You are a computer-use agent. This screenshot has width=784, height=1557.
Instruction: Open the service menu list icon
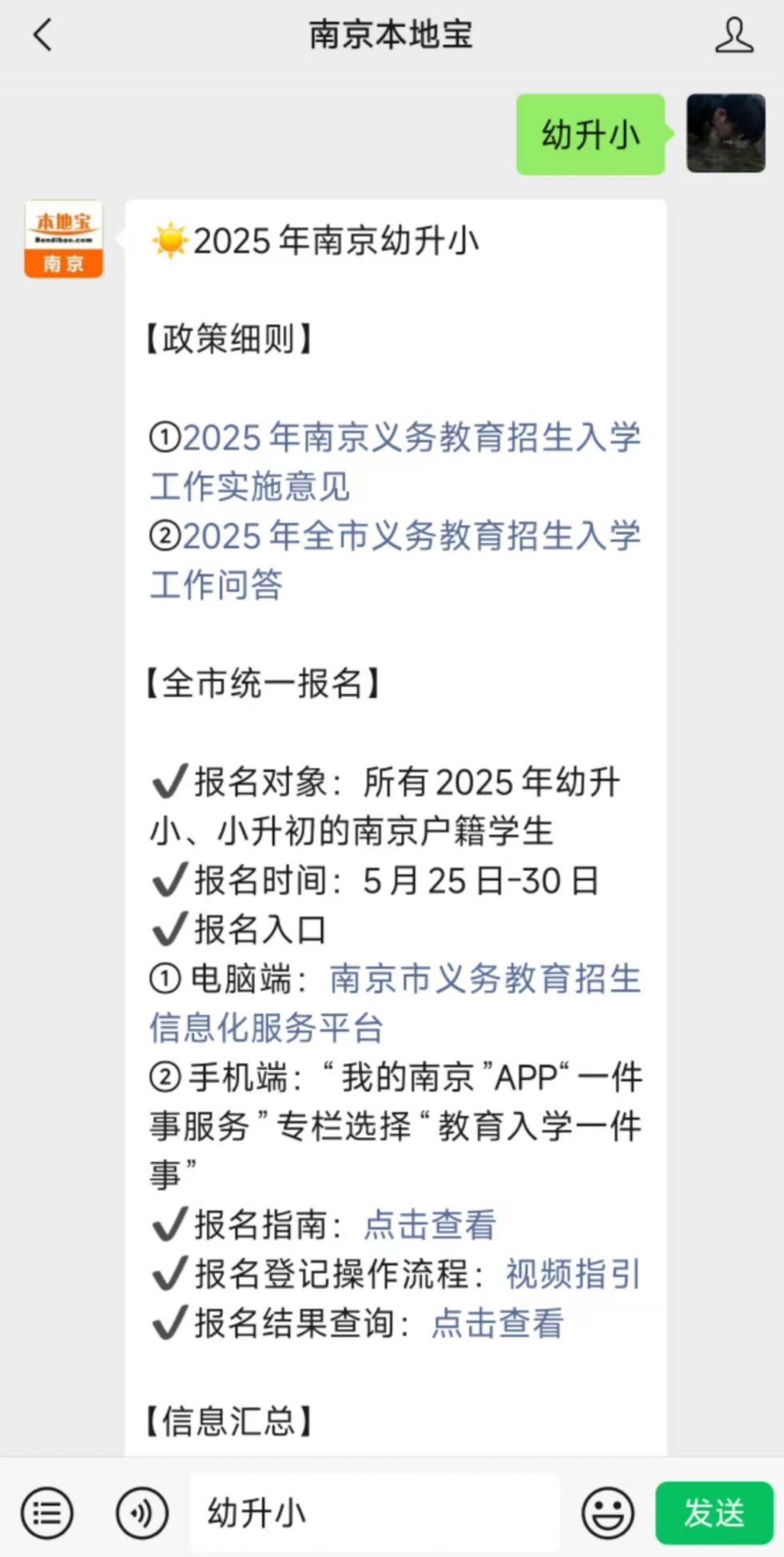click(47, 1513)
